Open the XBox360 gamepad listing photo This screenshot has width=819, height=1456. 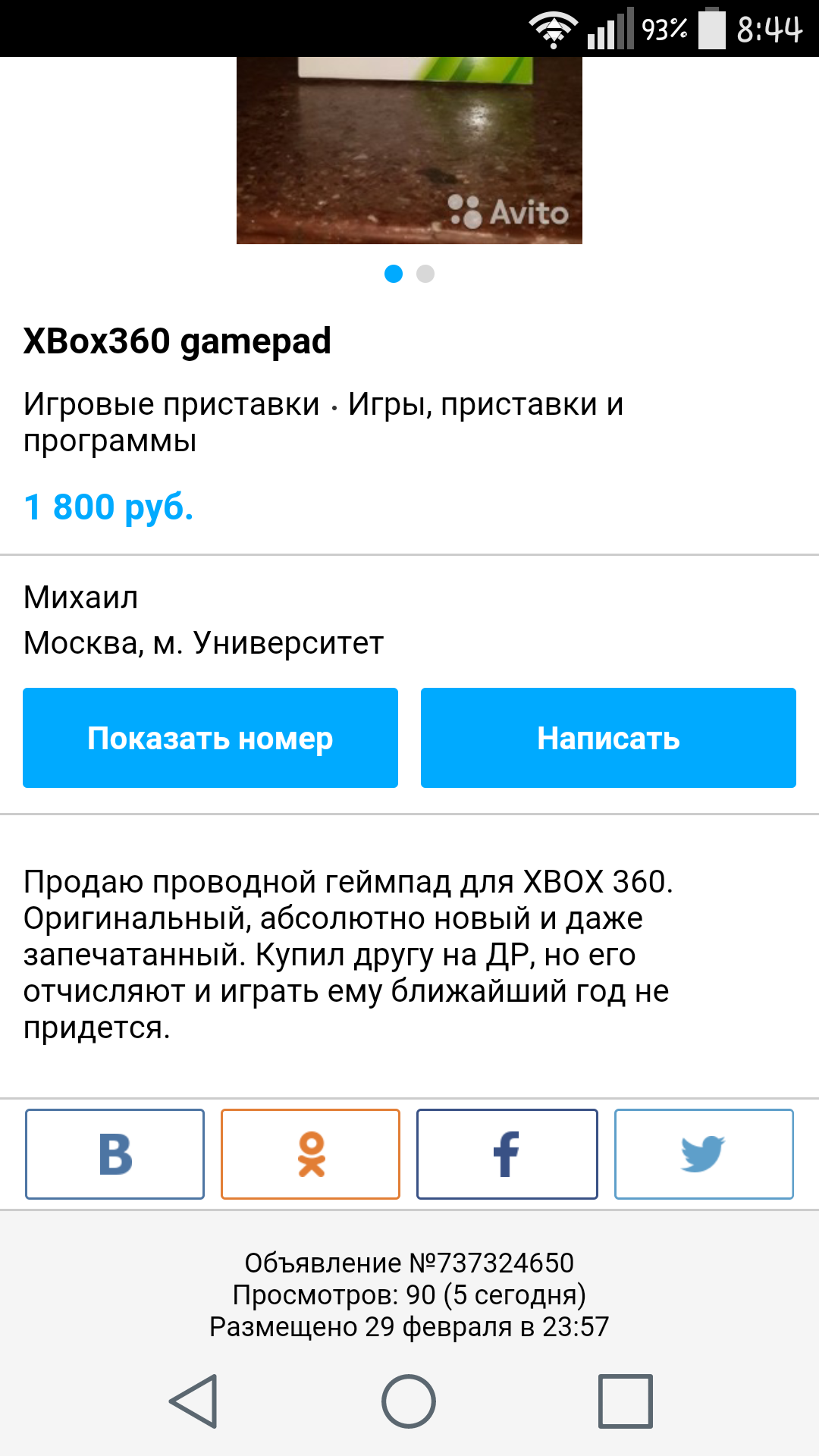[409, 150]
